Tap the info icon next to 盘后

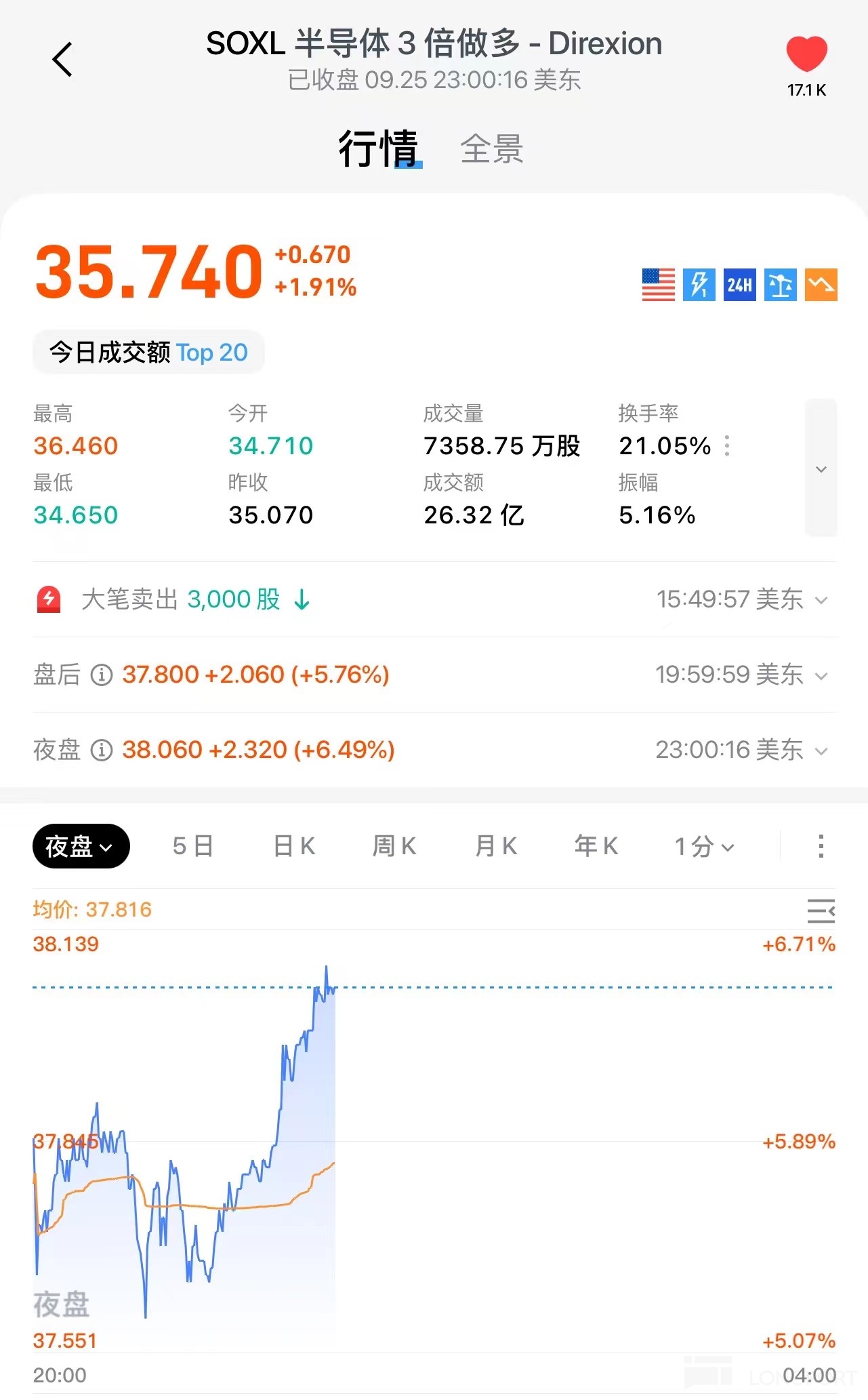(102, 675)
